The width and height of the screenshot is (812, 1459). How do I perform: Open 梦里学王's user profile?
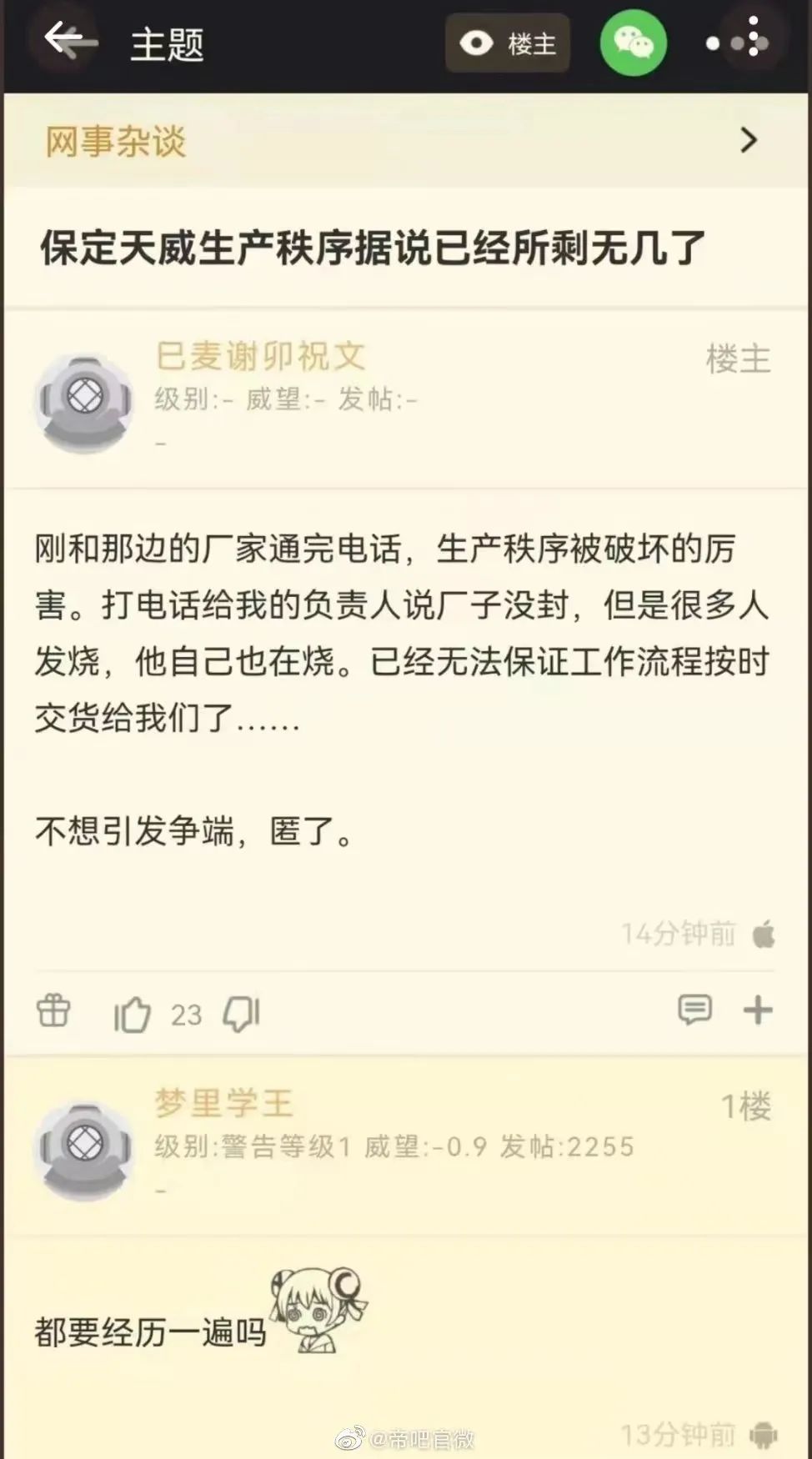point(223,1104)
